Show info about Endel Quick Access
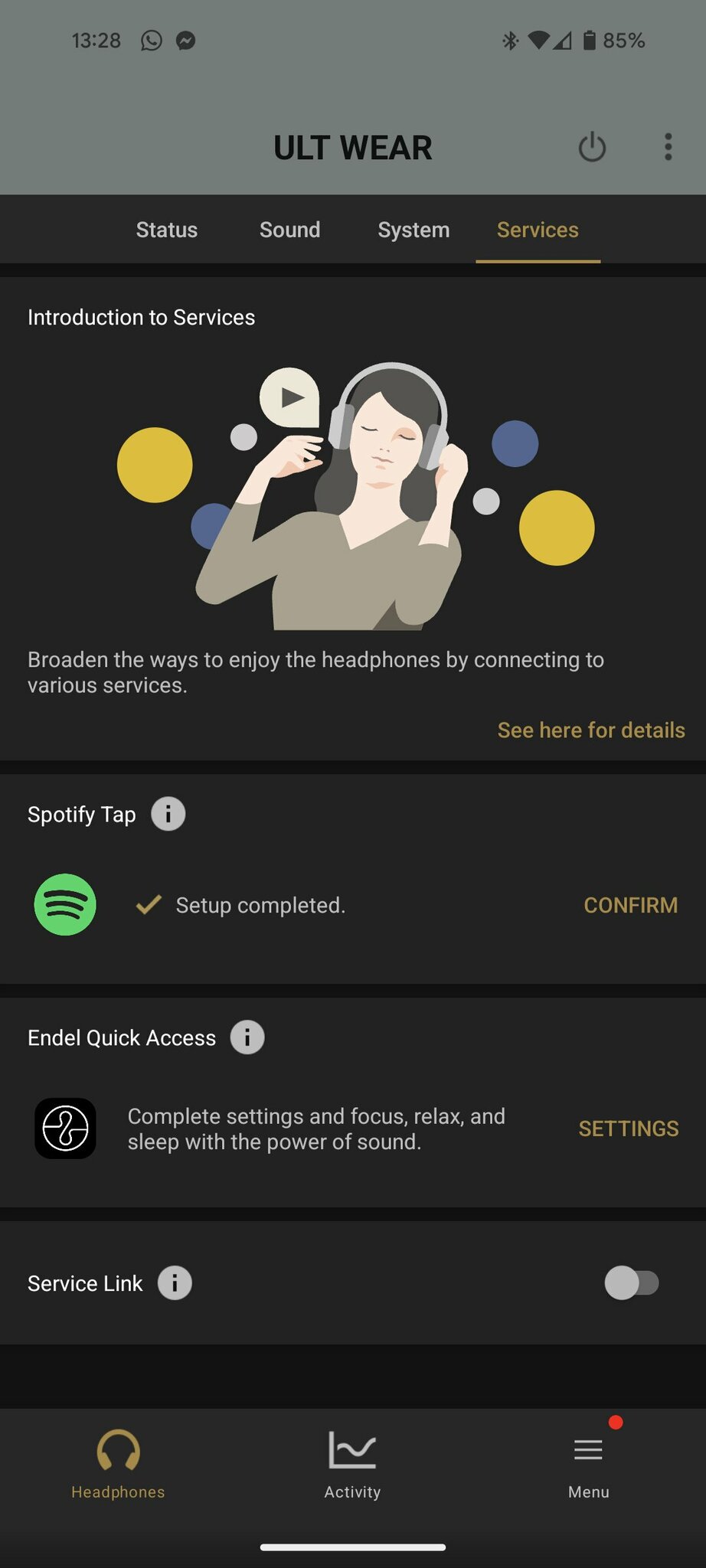 click(x=247, y=1037)
